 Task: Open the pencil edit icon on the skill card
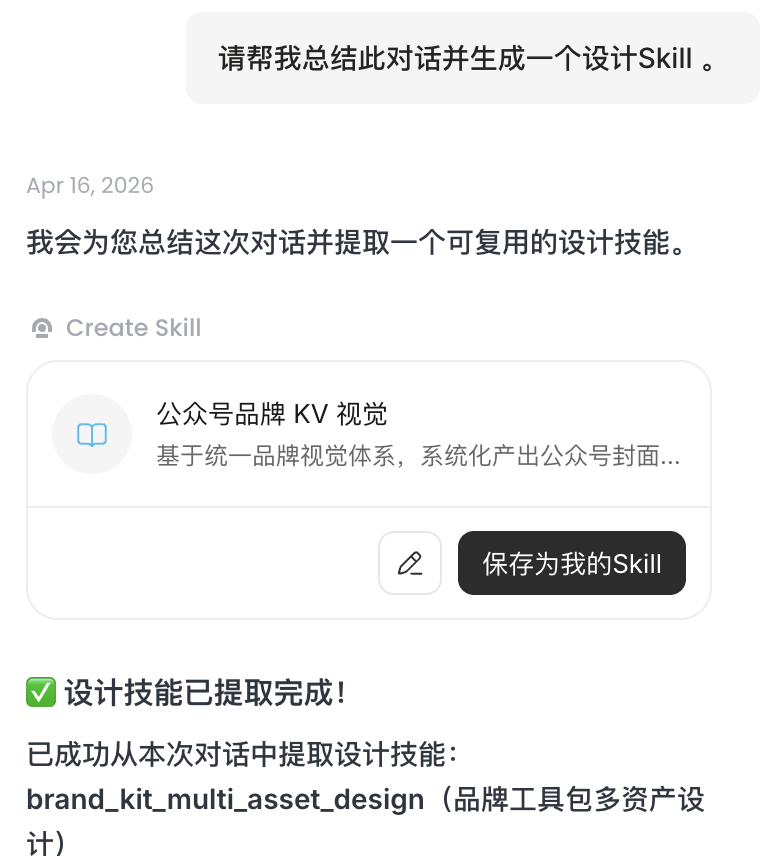tap(409, 563)
